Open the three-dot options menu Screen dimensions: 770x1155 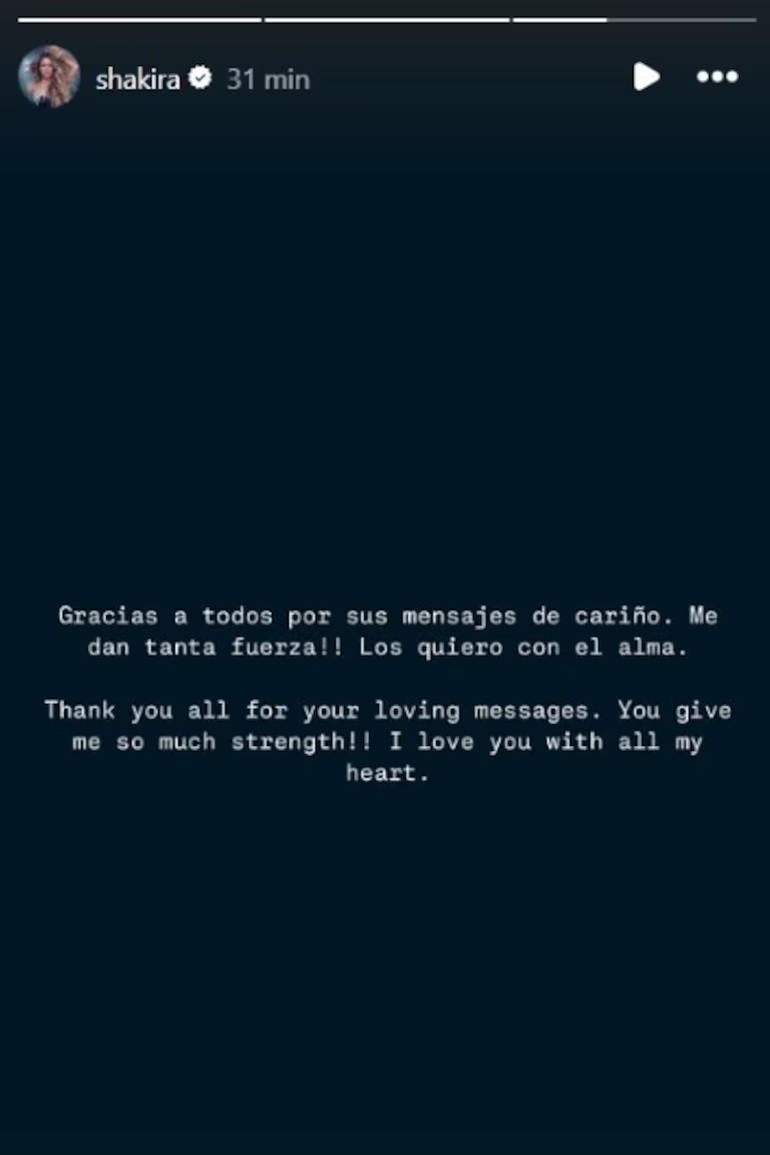[x=717, y=77]
